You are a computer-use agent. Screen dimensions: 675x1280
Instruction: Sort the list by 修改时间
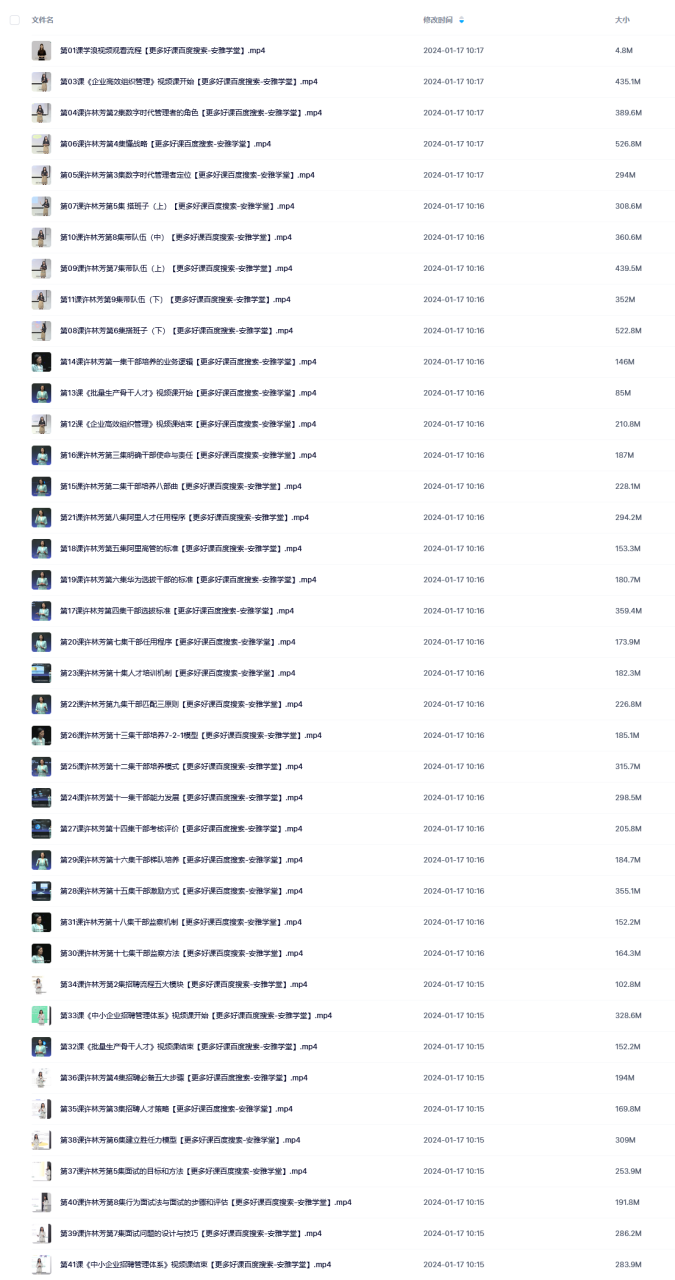pos(438,20)
